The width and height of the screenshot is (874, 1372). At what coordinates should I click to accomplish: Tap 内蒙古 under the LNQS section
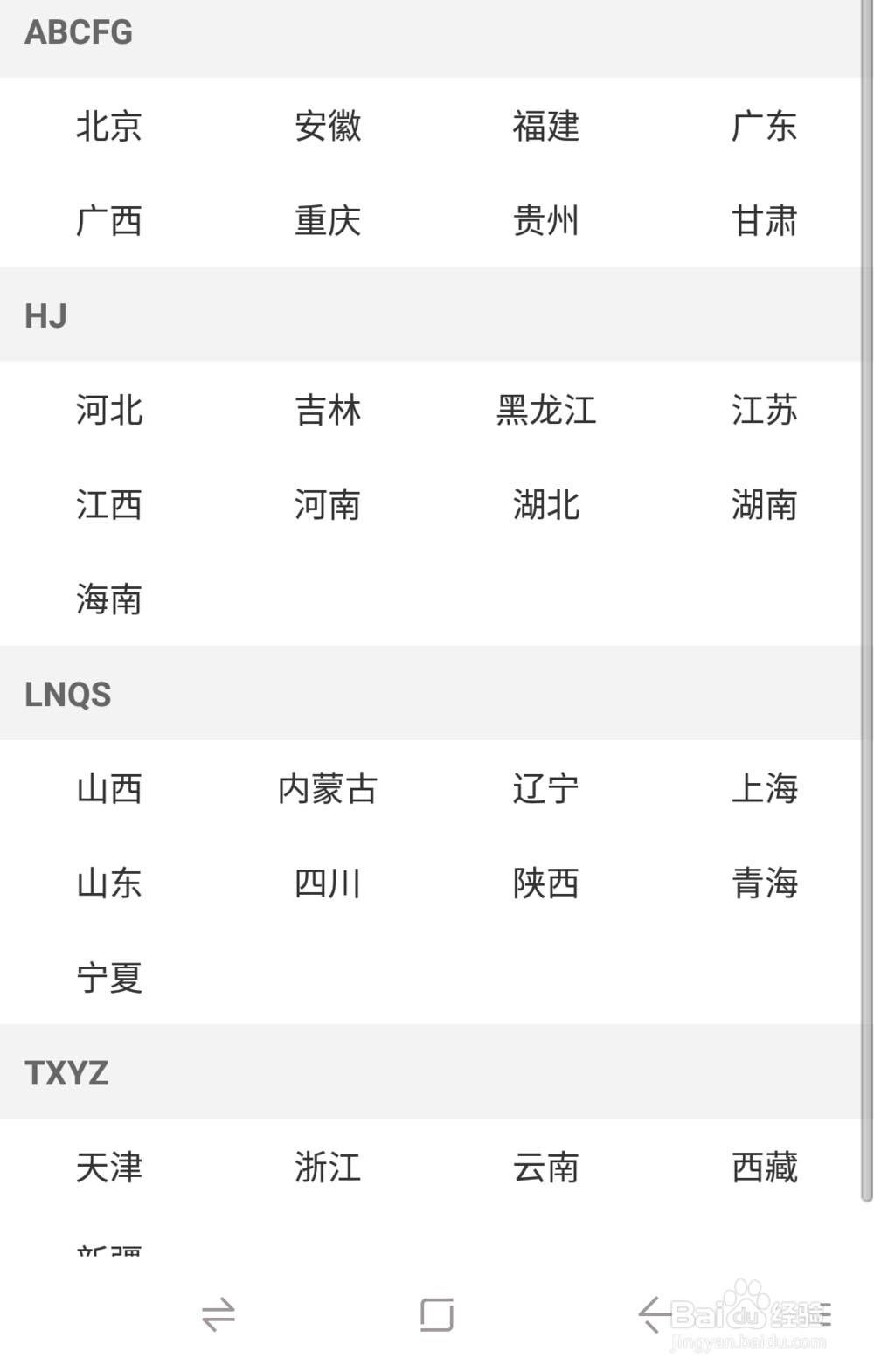pos(328,790)
